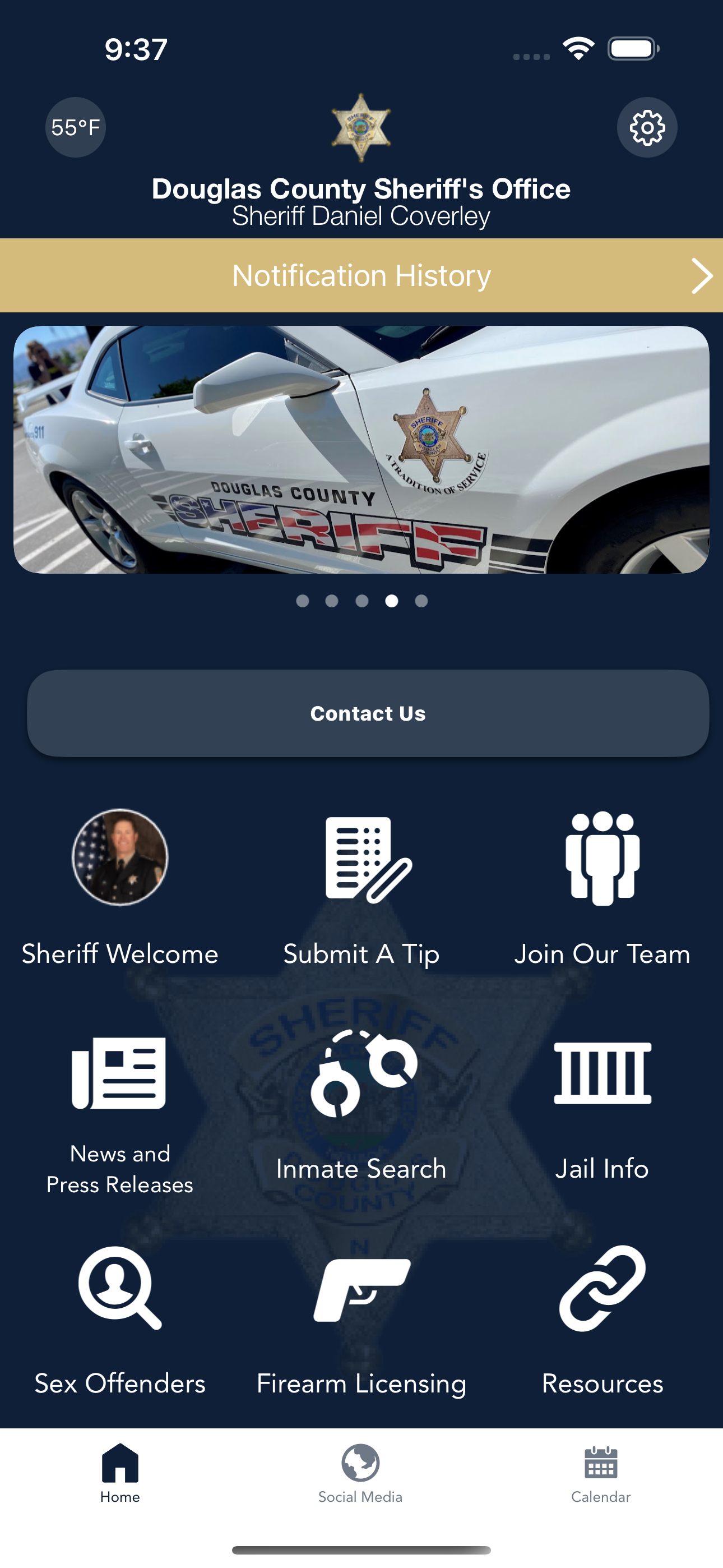Jump to the first carousel dot
The height and width of the screenshot is (1568, 723).
click(303, 601)
